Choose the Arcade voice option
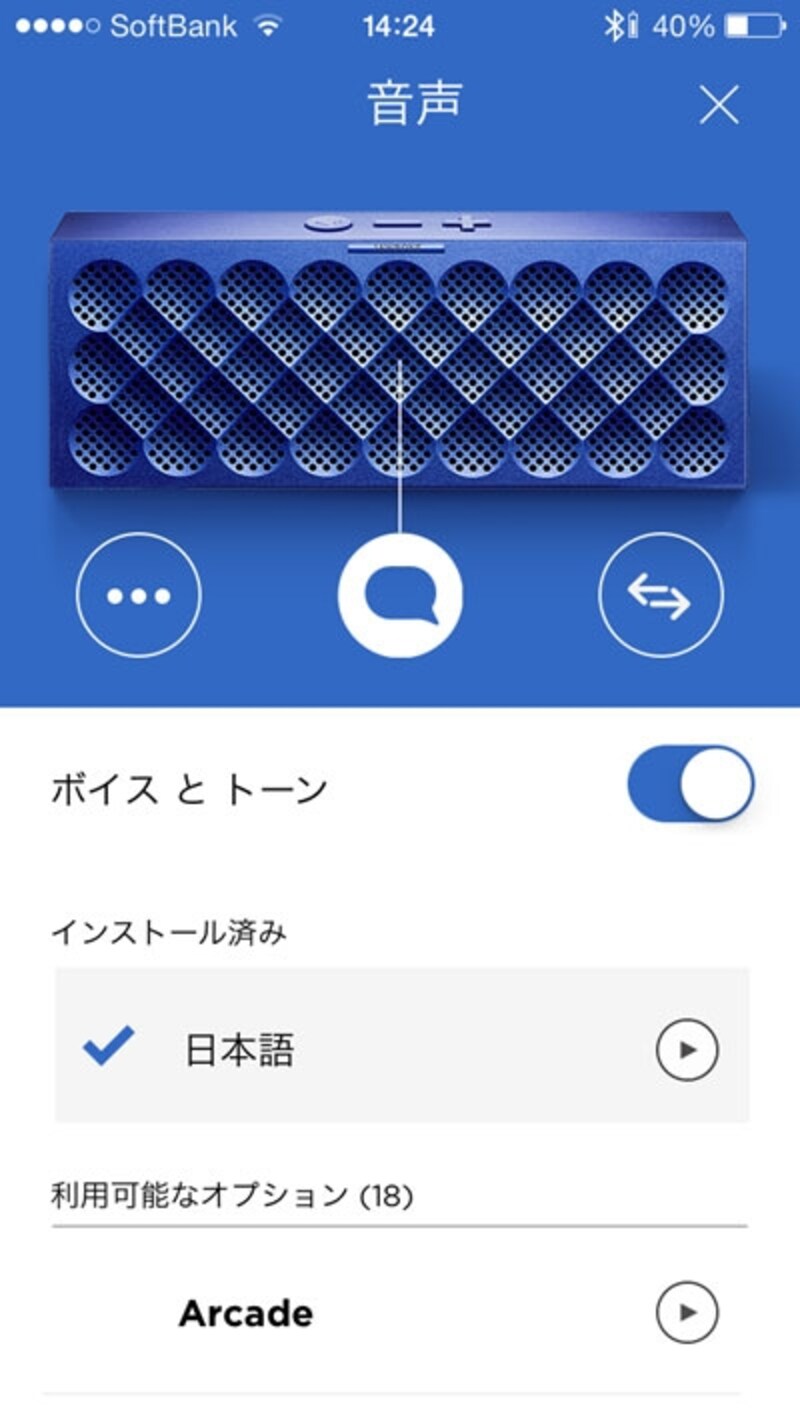800x1420 pixels. point(245,1313)
